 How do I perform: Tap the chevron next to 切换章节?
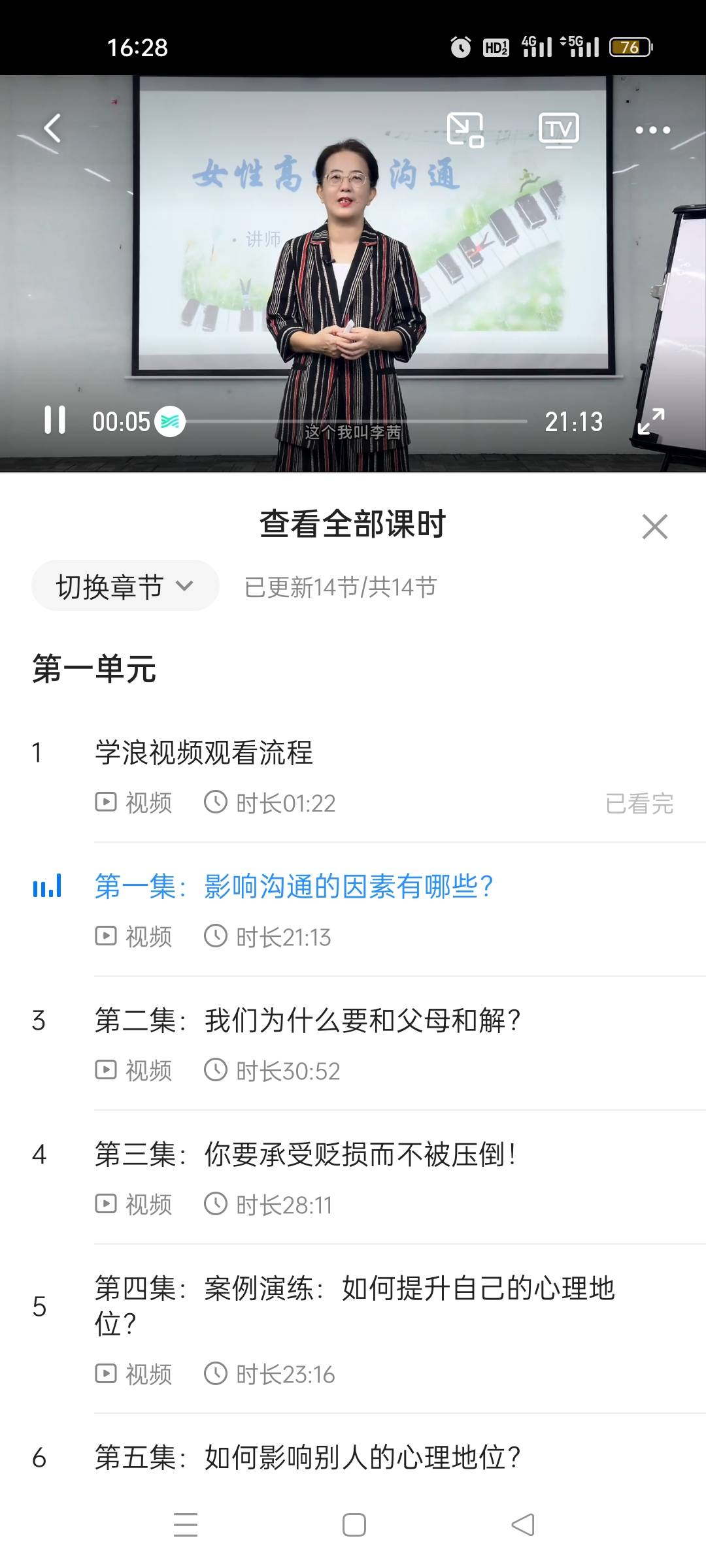186,587
